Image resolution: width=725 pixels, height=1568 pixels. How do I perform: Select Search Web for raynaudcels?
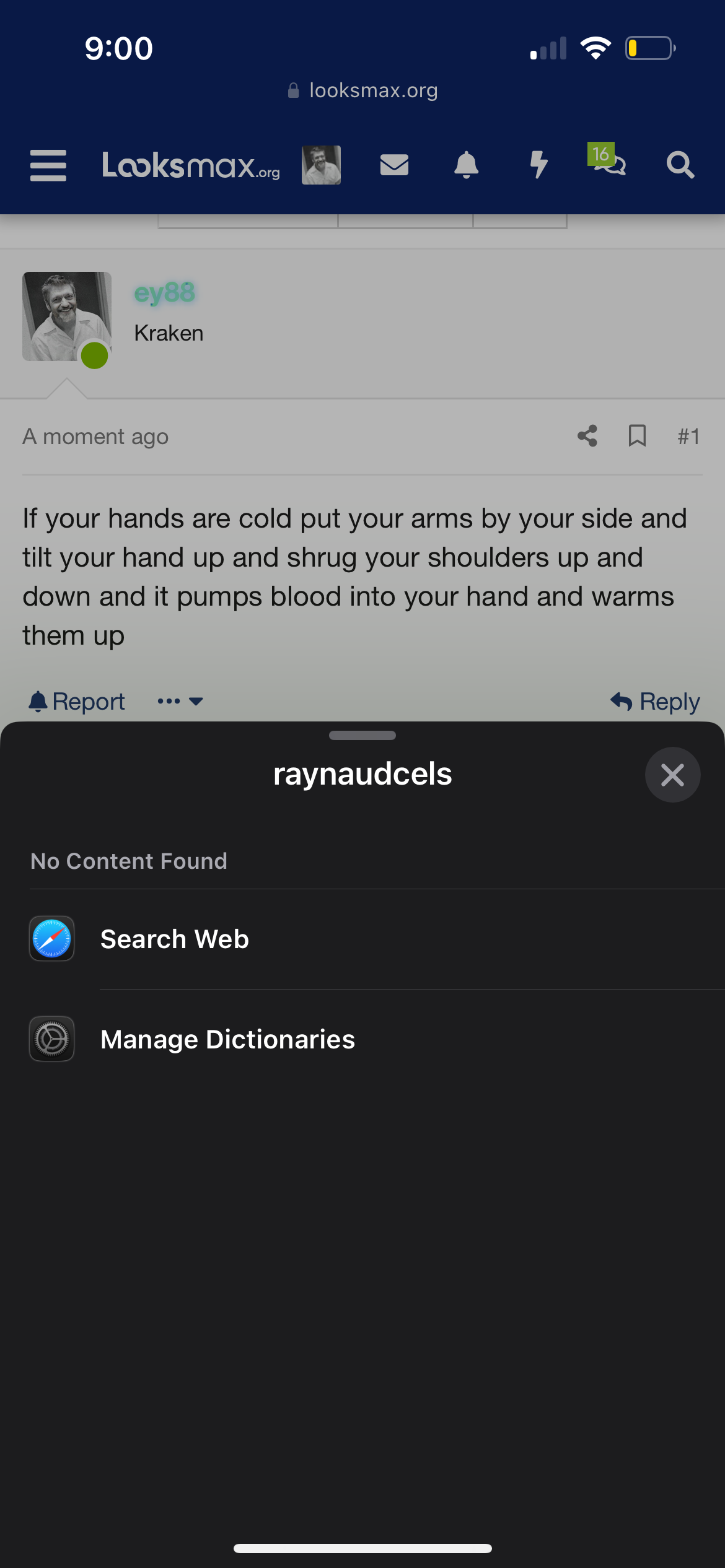pyautogui.click(x=175, y=939)
